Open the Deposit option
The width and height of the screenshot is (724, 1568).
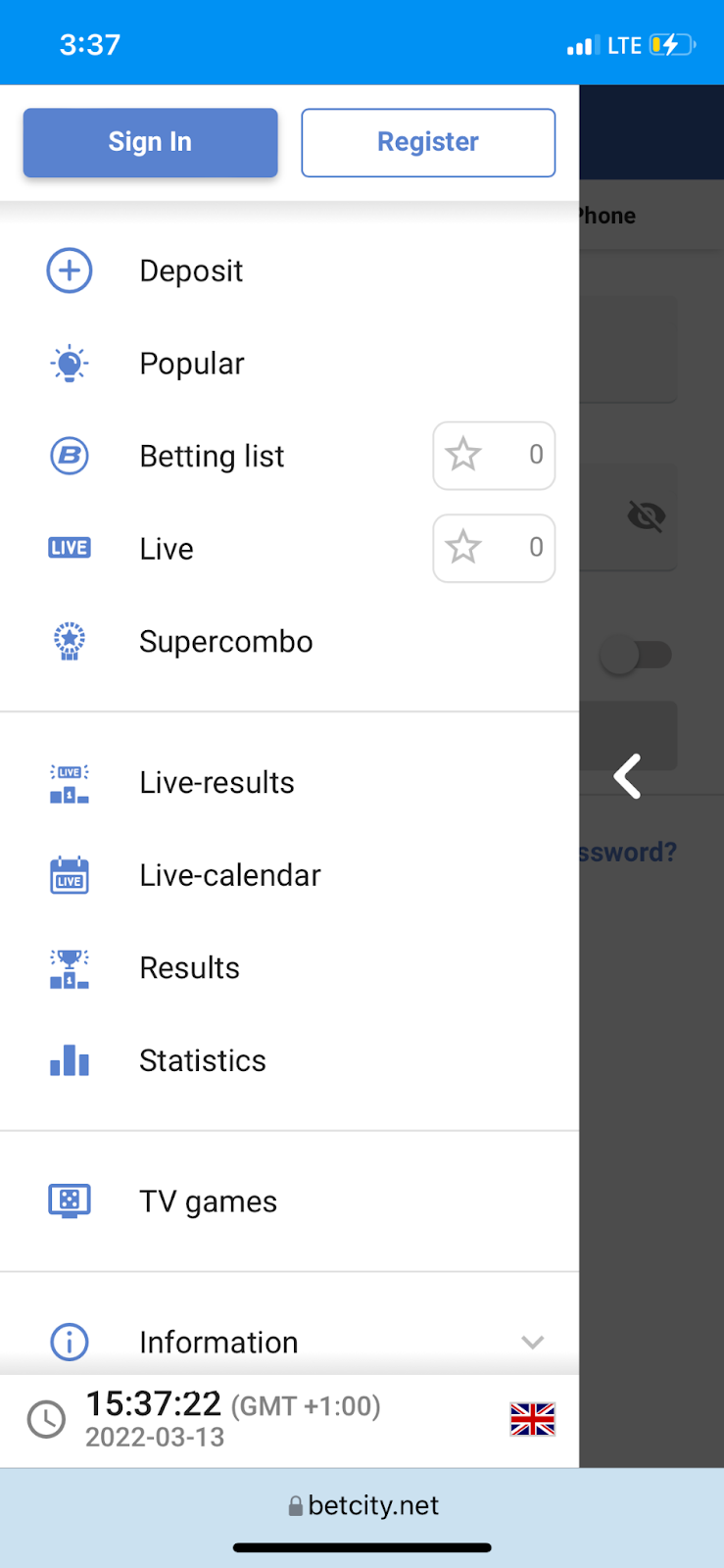tap(191, 271)
